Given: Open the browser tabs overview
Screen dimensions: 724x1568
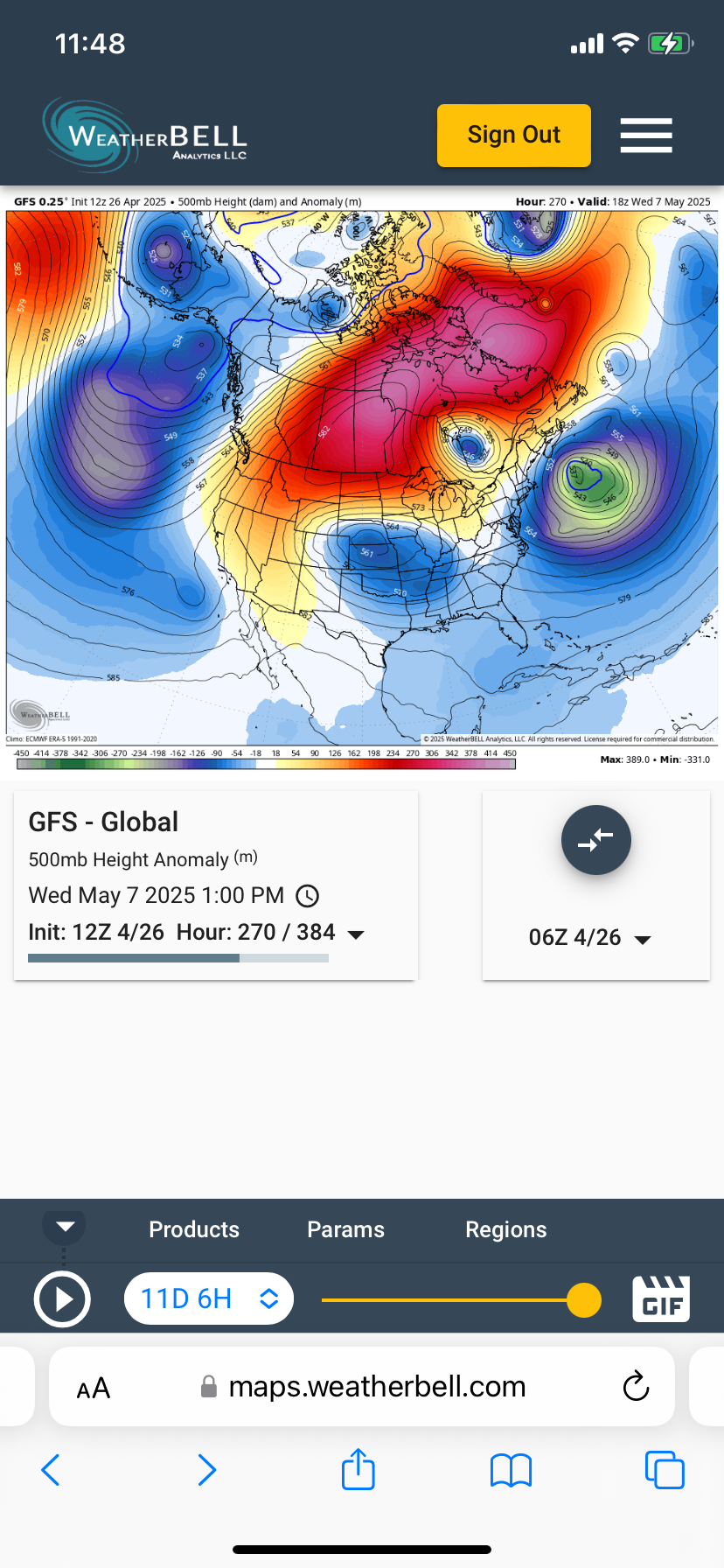Looking at the screenshot, I should click(664, 1470).
